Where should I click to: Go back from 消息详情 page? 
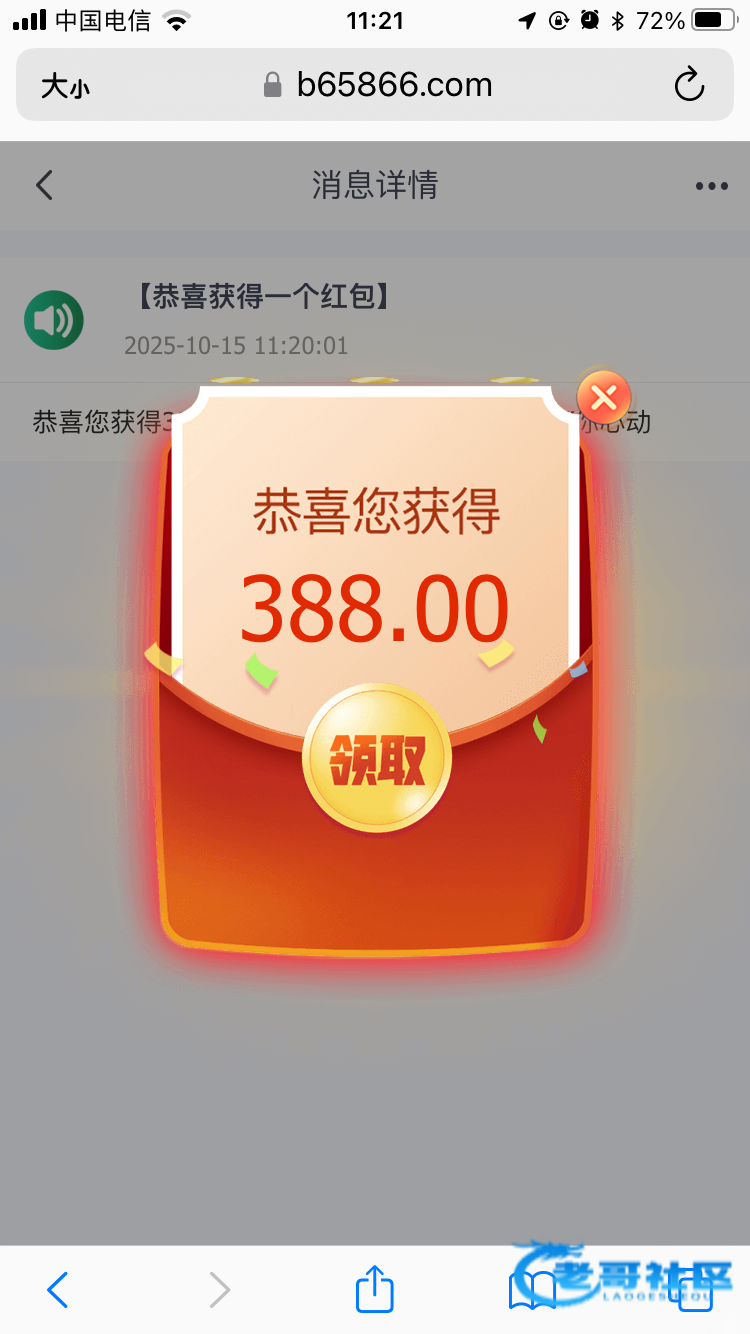pos(44,185)
